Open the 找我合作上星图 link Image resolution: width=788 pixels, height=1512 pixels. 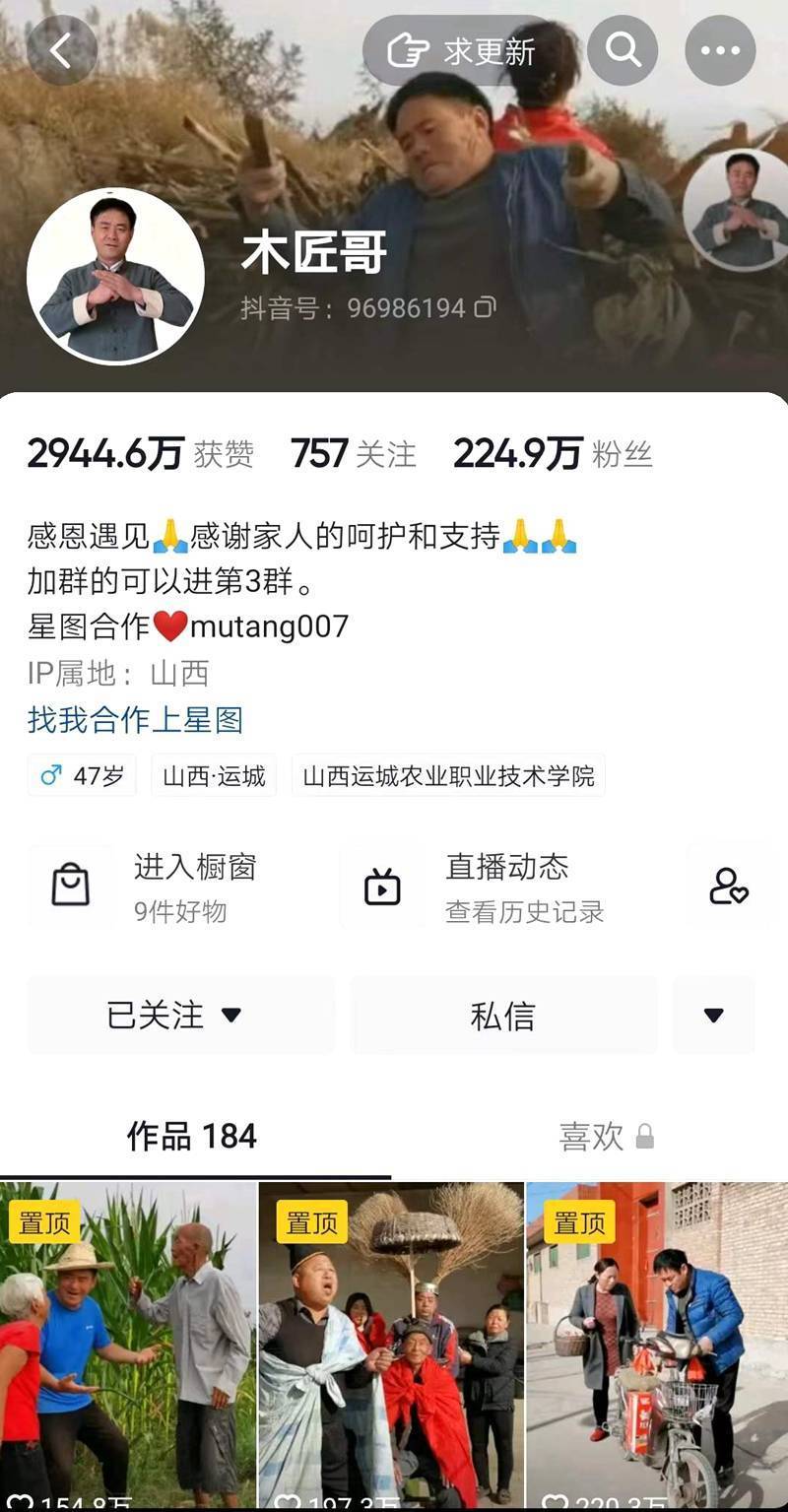pyautogui.click(x=136, y=720)
